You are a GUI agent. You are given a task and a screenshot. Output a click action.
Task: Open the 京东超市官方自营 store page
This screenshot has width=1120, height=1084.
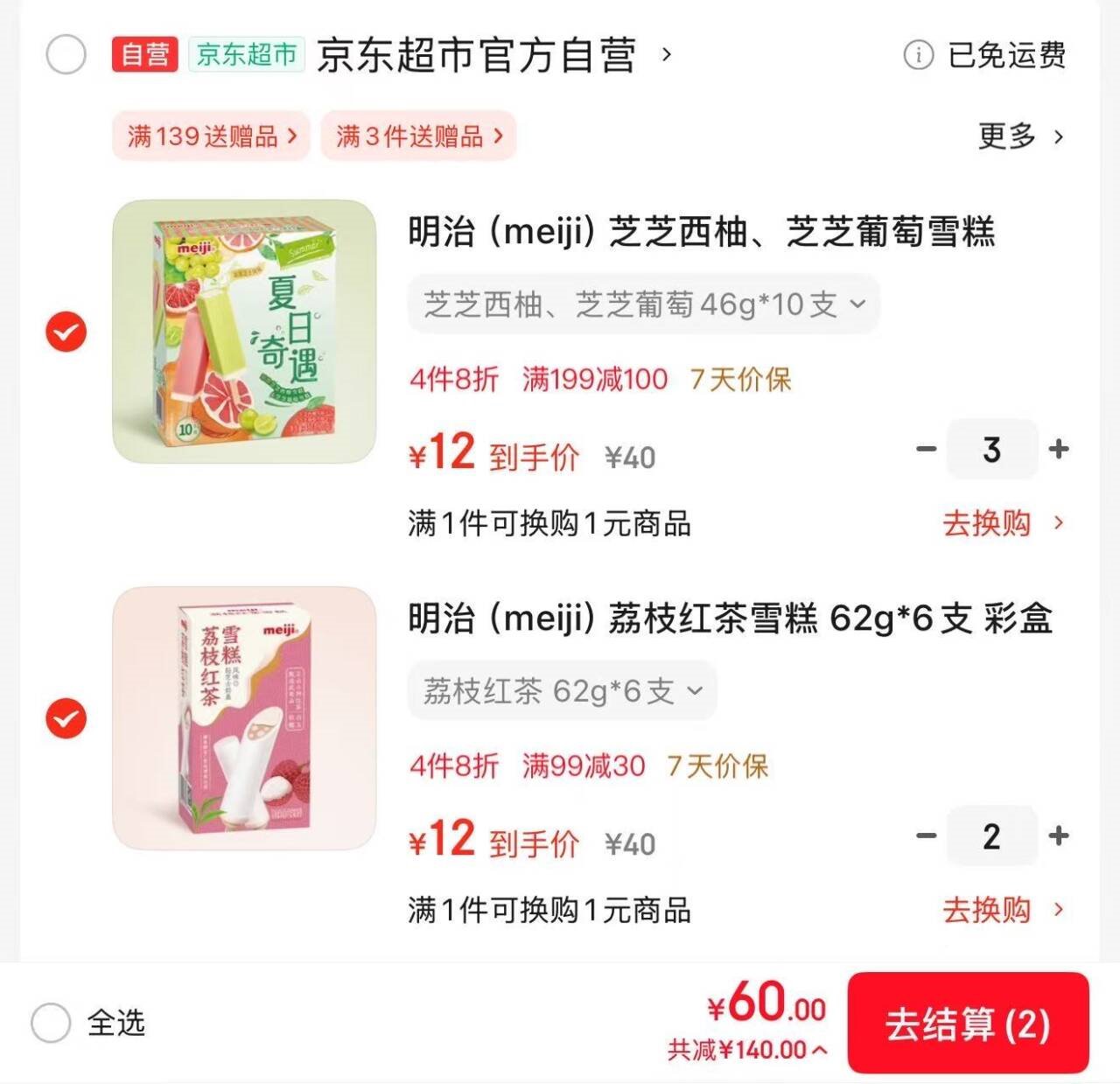(477, 55)
